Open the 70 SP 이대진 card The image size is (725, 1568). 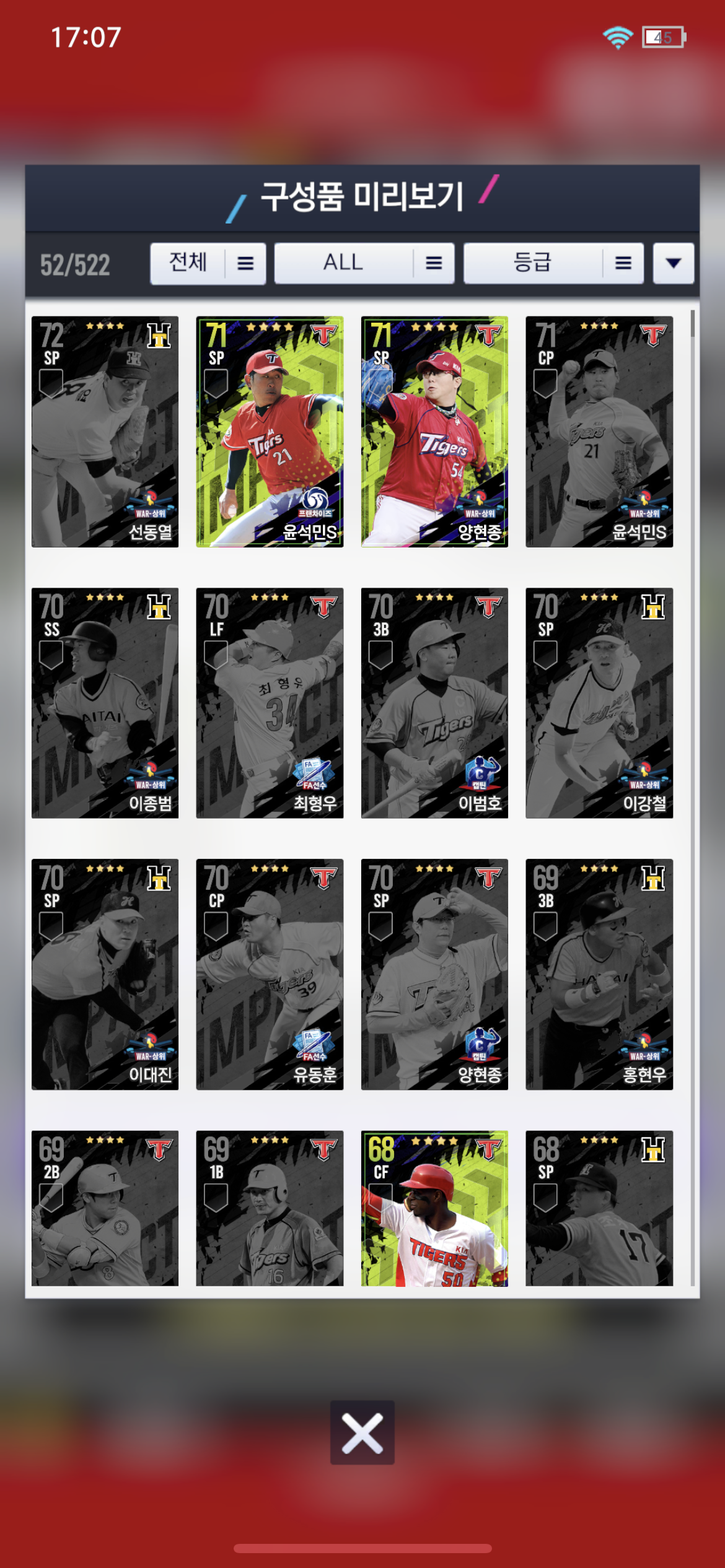point(105,974)
